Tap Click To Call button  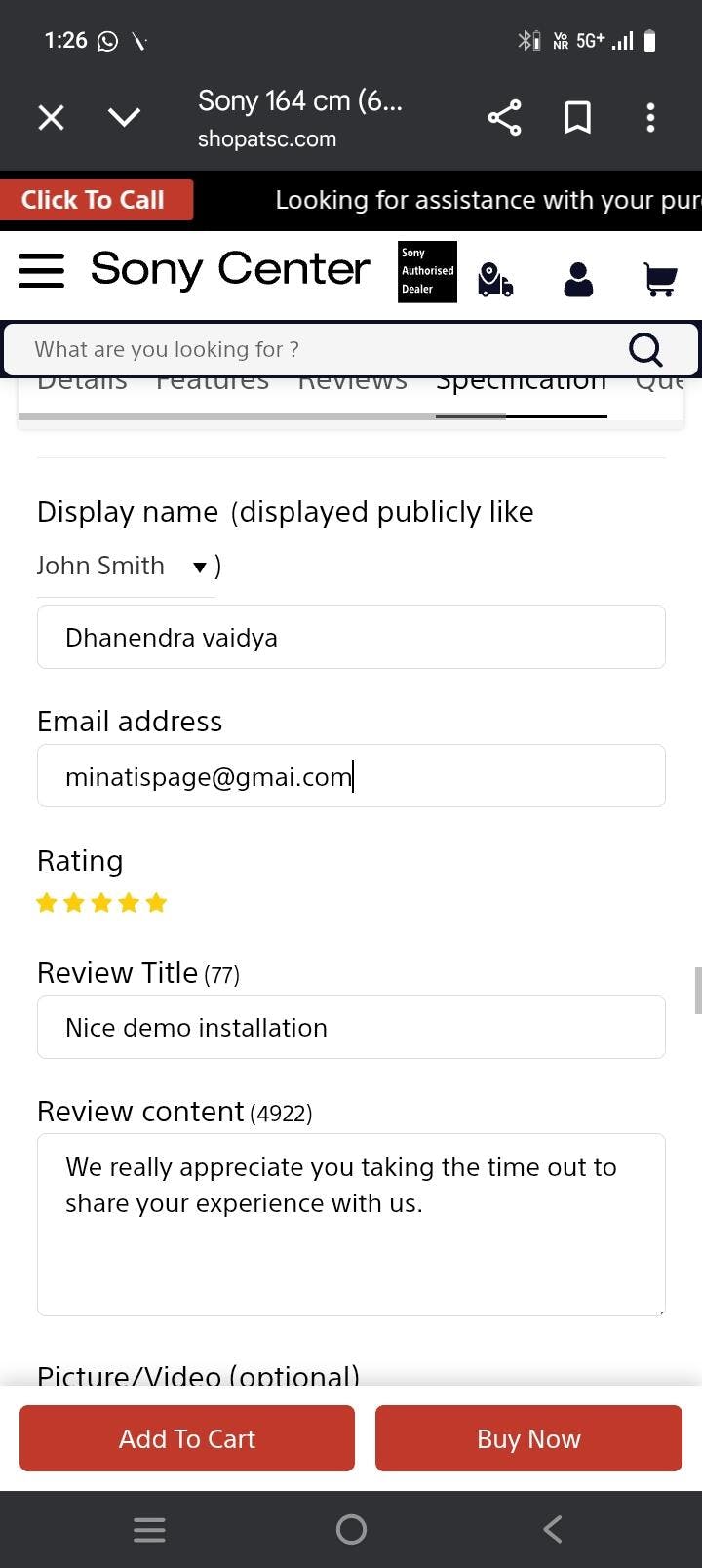95,200
